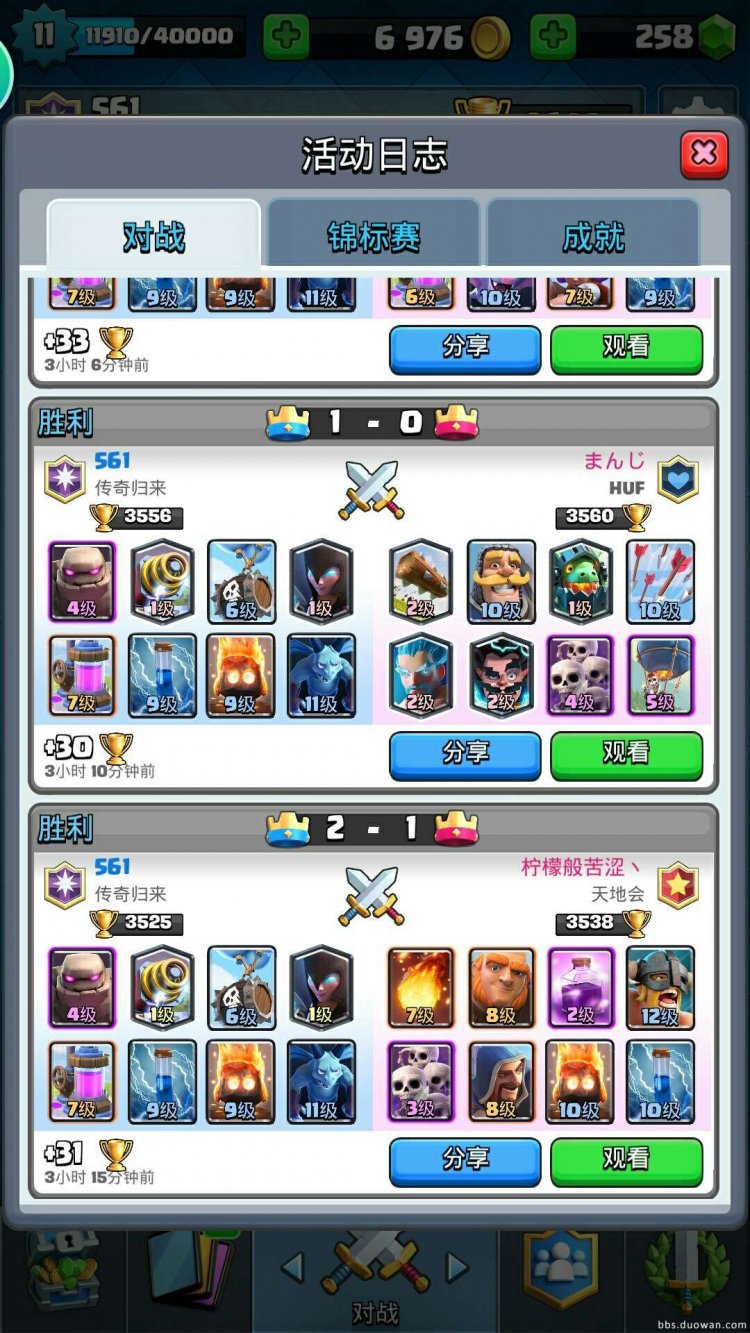The width and height of the screenshot is (750, 1333).
Task: Share the 2-1 victory battle
Action: [x=465, y=1160]
